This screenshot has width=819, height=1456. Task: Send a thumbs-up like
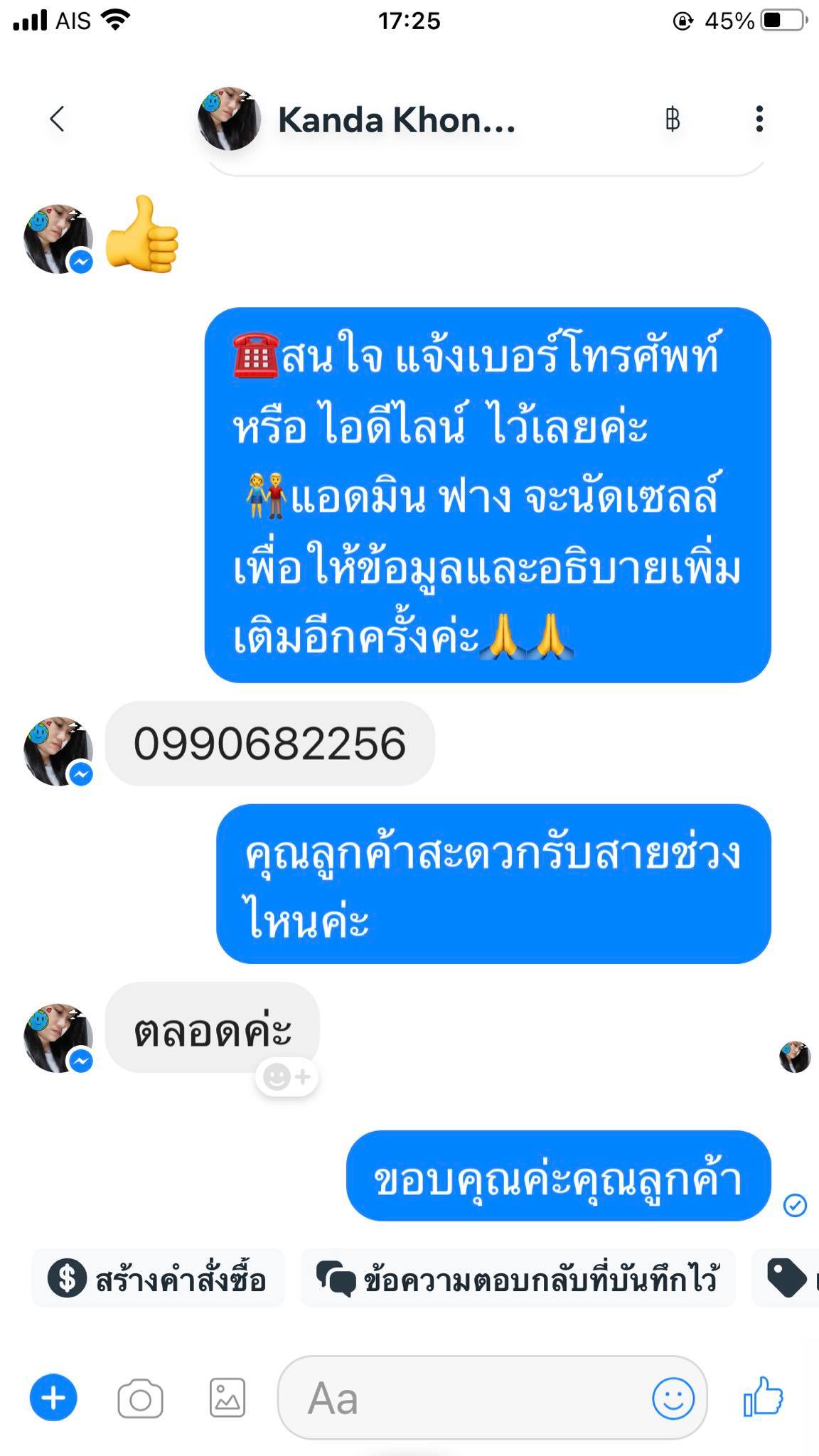tap(763, 1397)
